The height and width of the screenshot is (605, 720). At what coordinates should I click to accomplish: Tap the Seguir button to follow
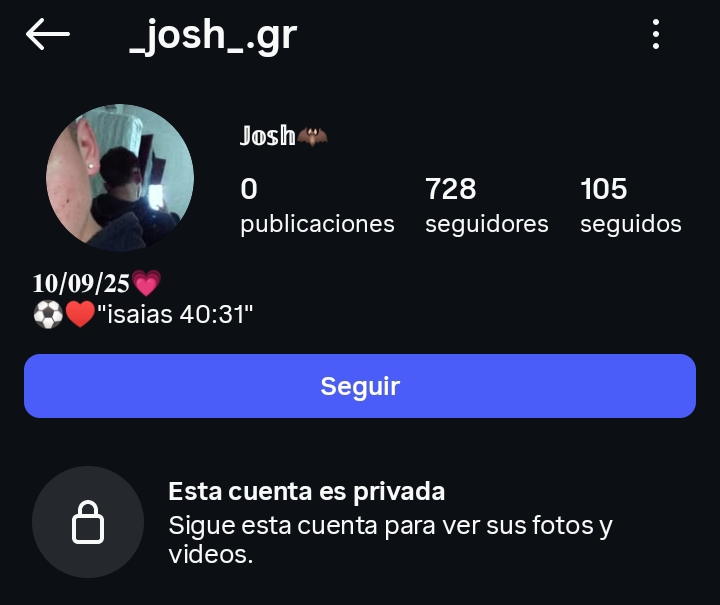tap(360, 386)
